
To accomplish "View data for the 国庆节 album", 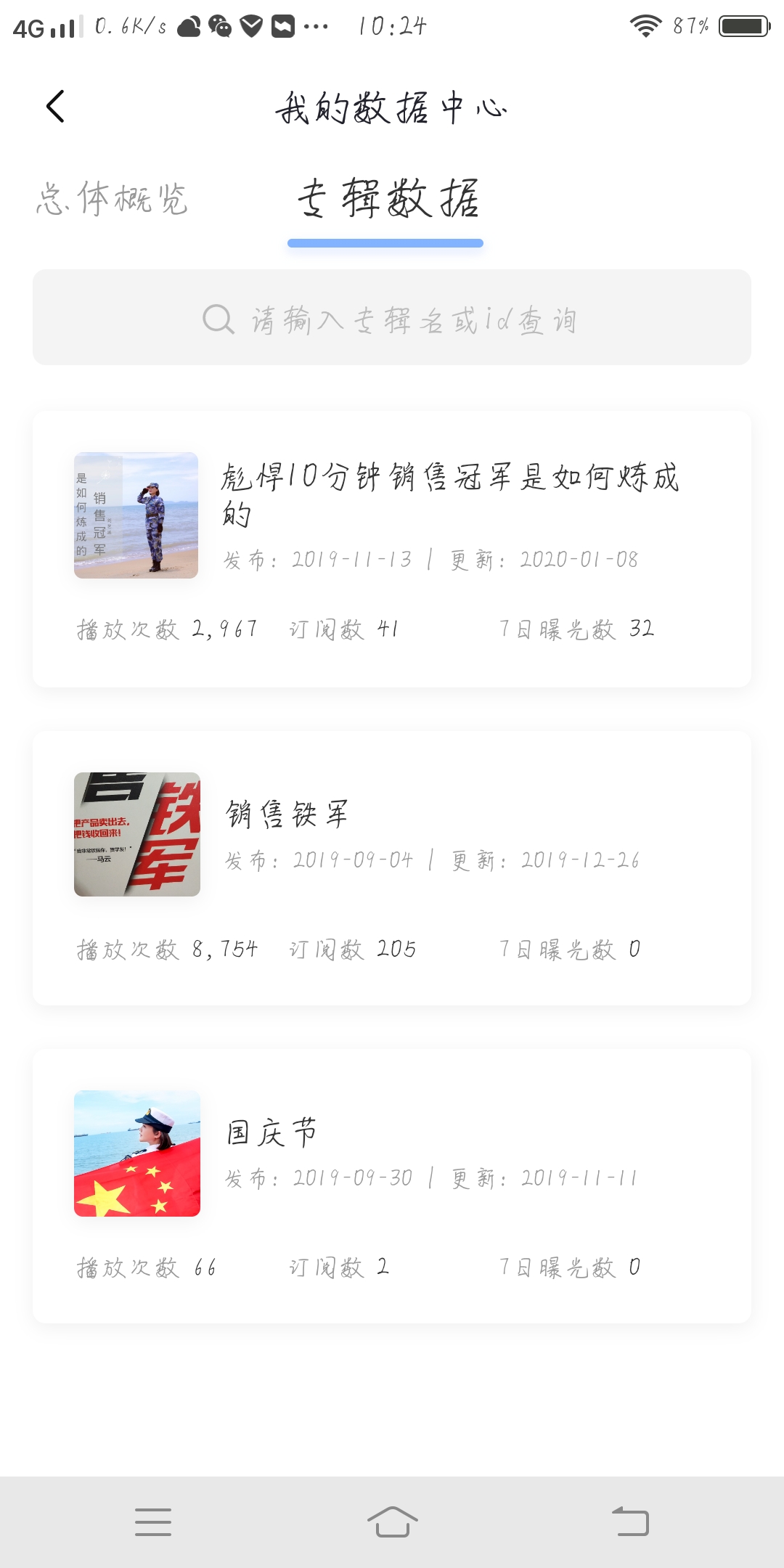I will click(x=392, y=1185).
